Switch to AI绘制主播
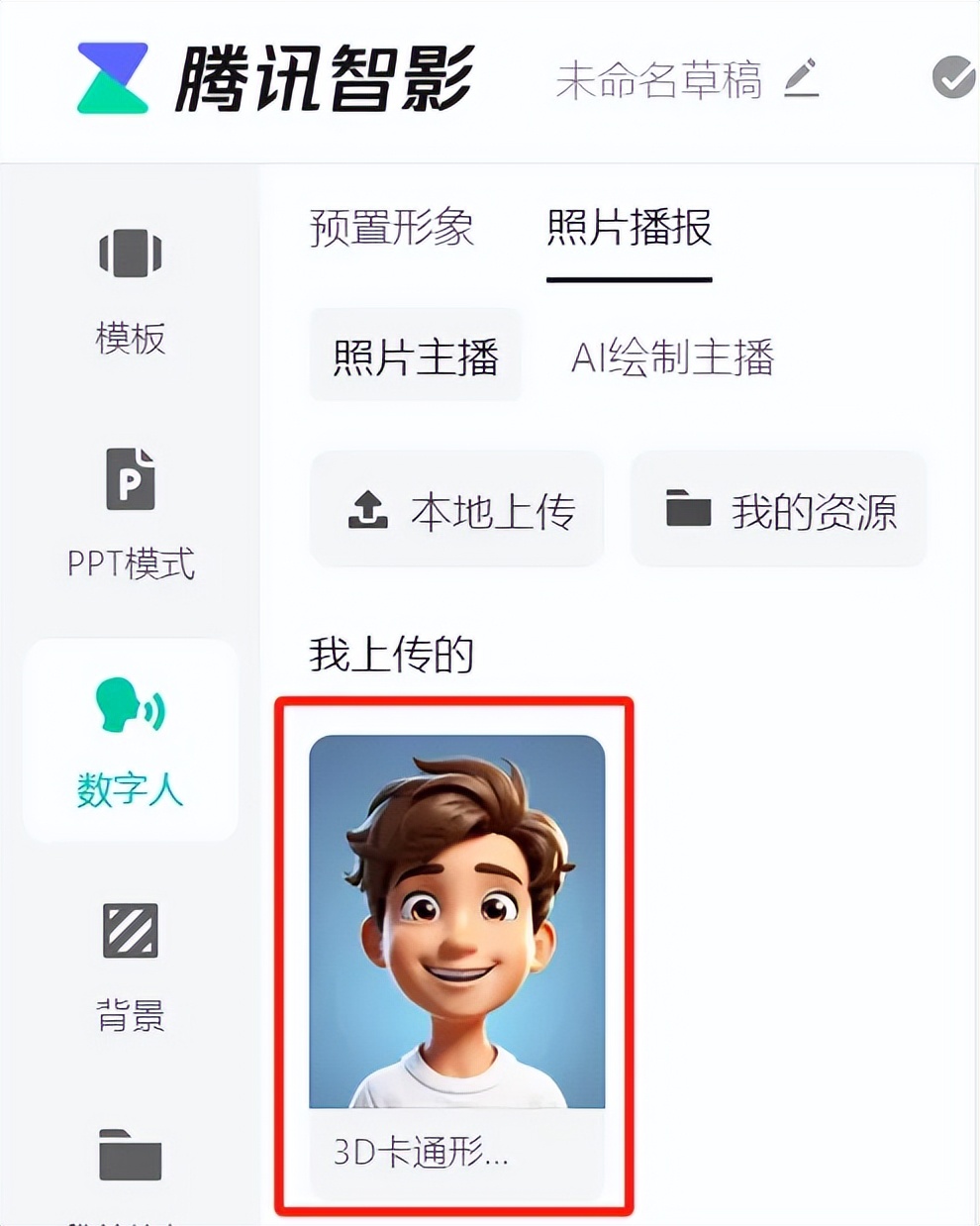Viewport: 980px width, 1226px height. coord(672,357)
